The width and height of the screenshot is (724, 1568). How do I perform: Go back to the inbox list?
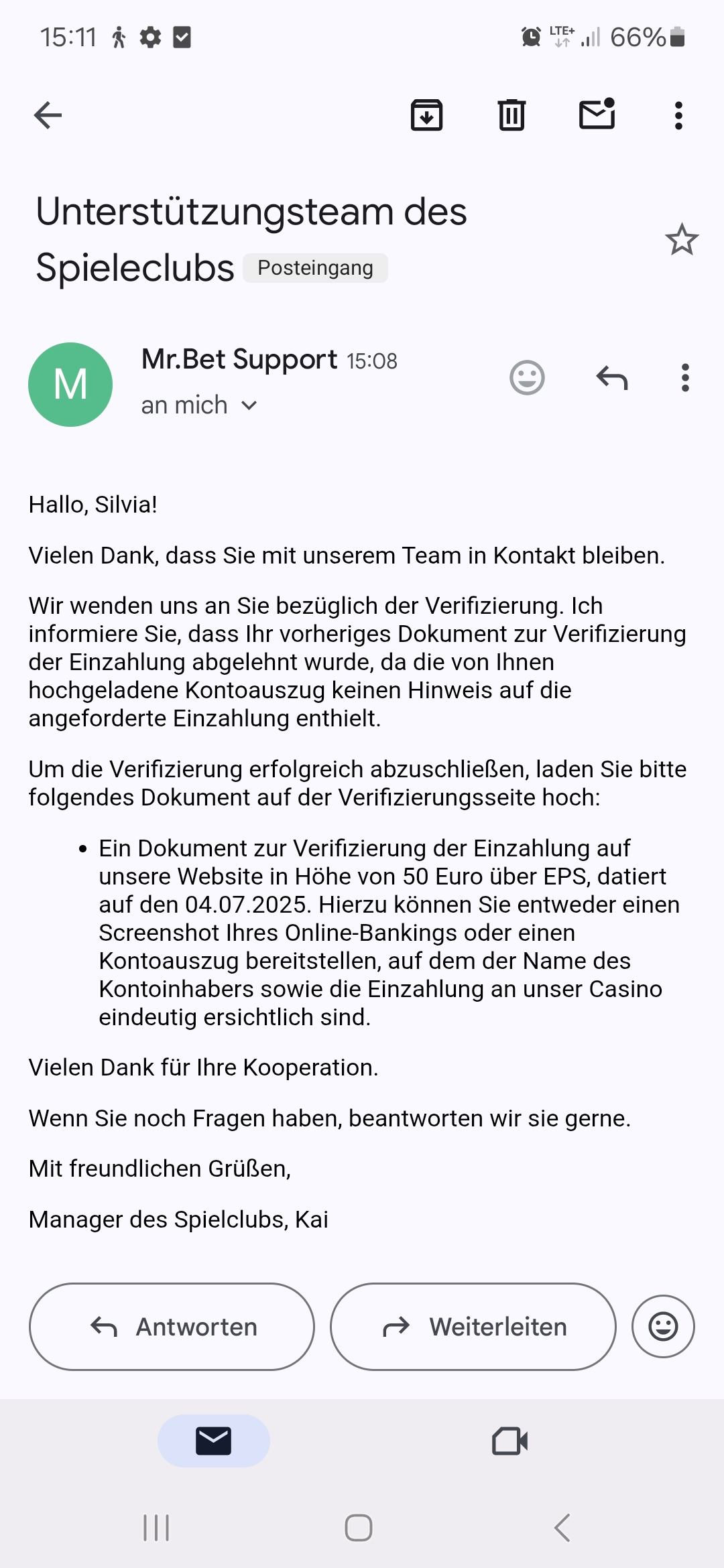[48, 115]
